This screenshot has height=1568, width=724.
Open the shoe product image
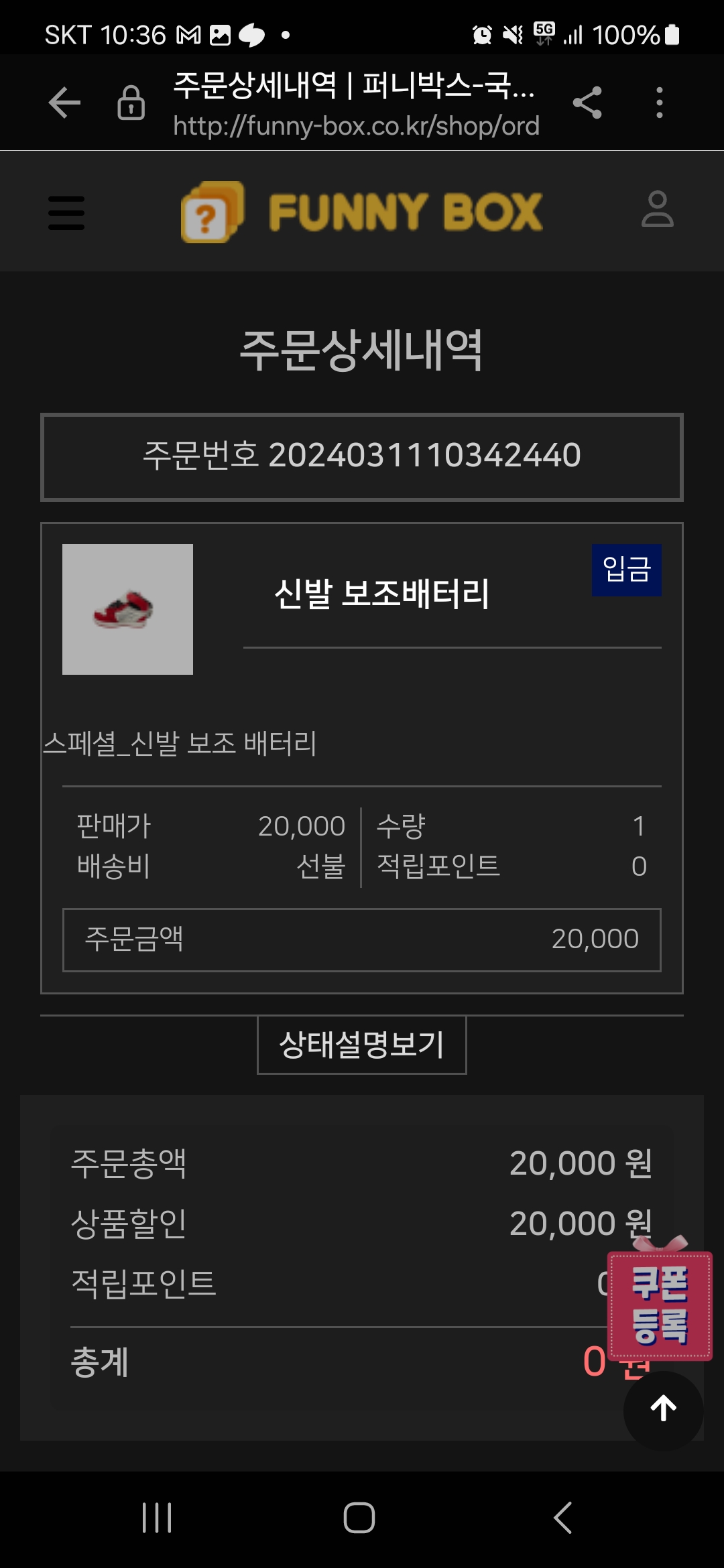(x=127, y=609)
